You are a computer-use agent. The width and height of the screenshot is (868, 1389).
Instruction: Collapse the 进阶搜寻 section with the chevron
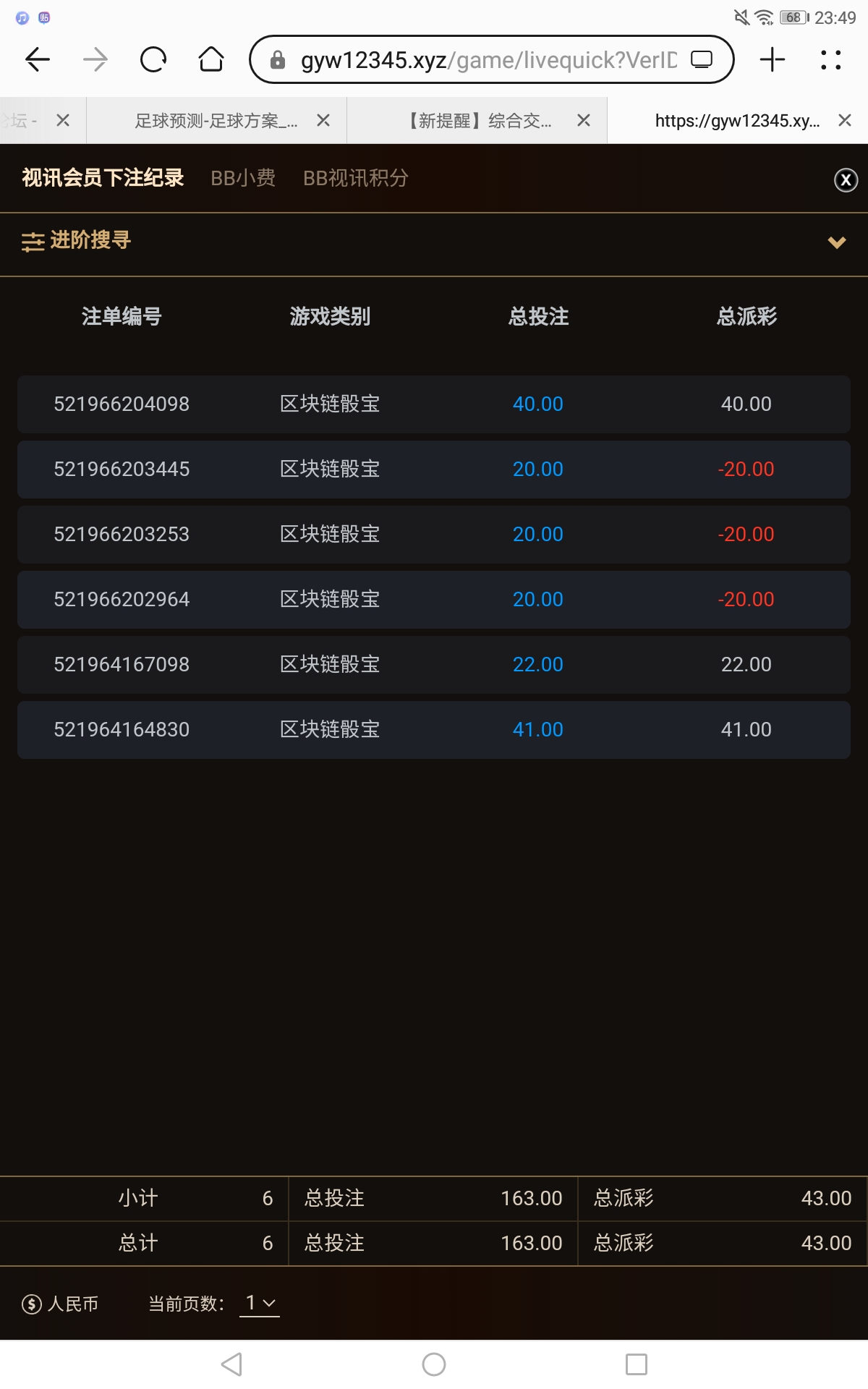(x=835, y=243)
